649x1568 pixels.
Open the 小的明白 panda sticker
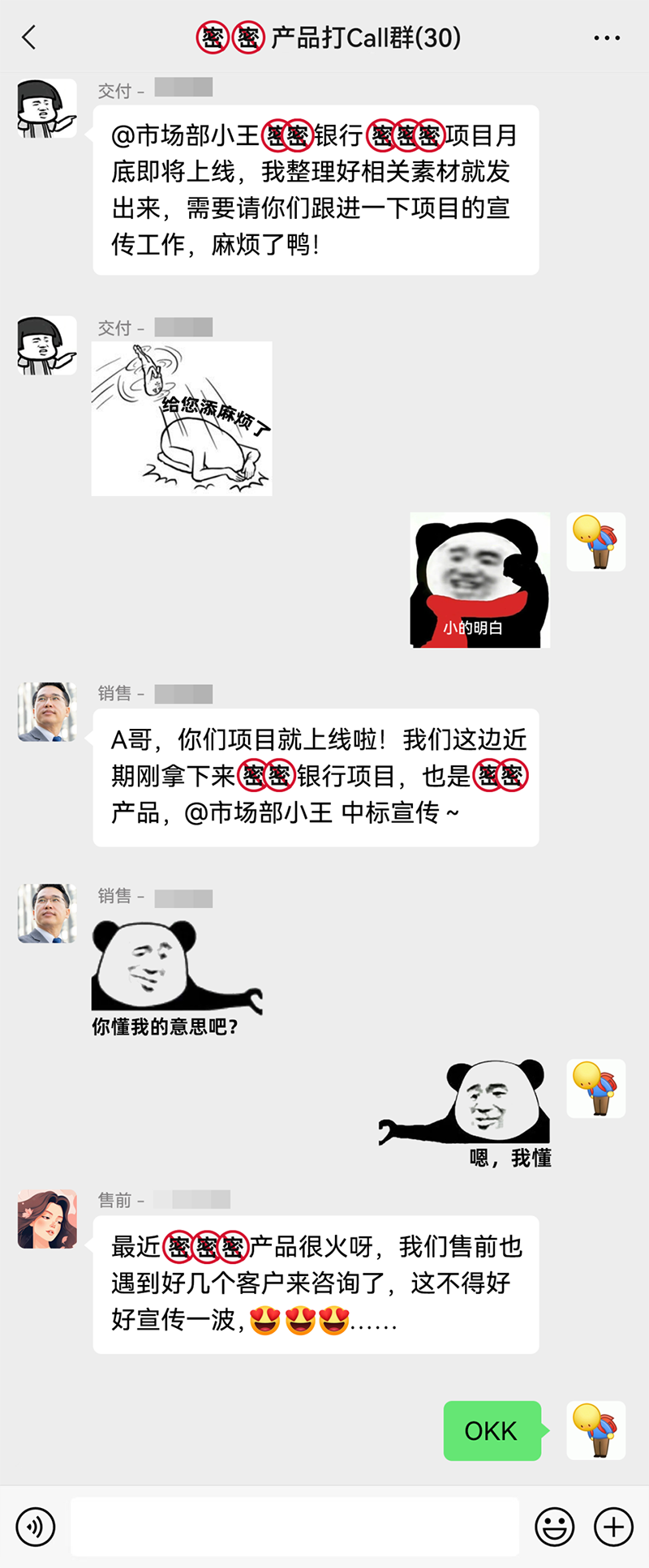pos(479,580)
